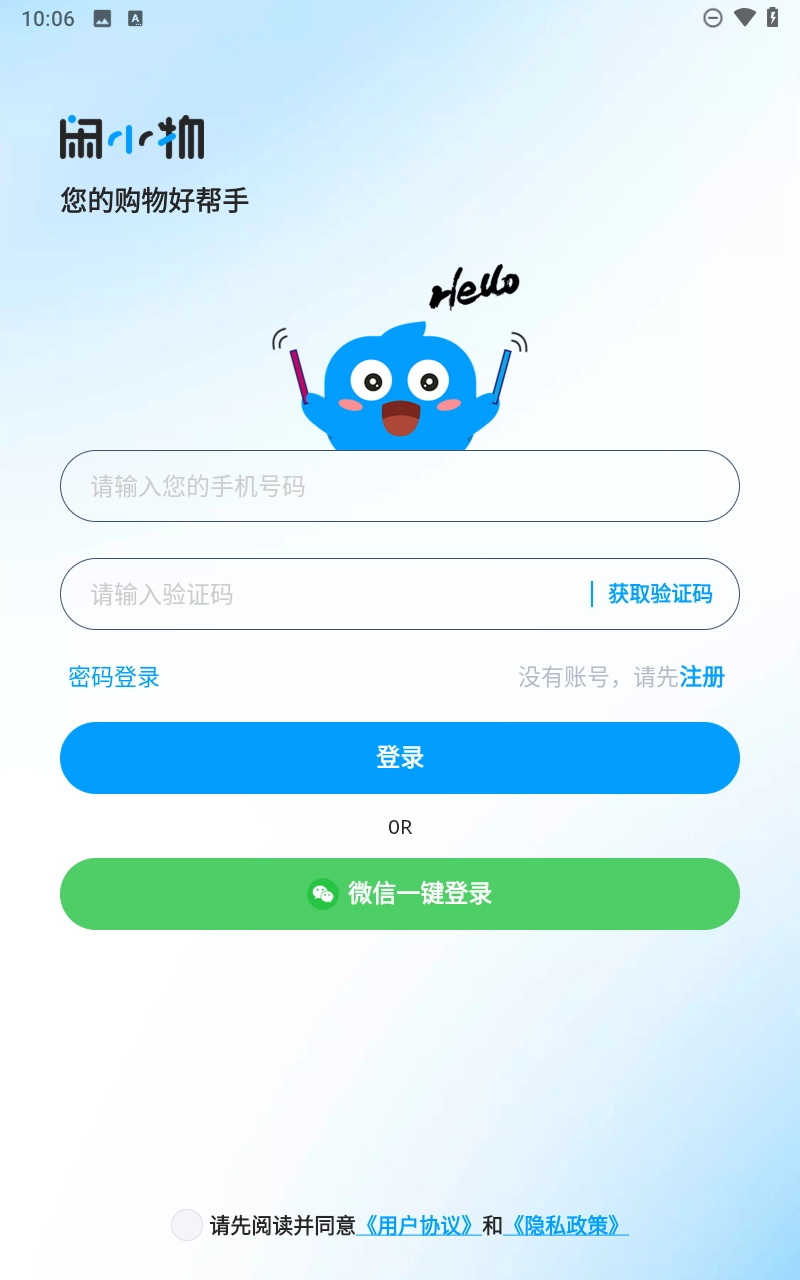800x1280 pixels.
Task: Click the verification code input field
Action: (300, 594)
